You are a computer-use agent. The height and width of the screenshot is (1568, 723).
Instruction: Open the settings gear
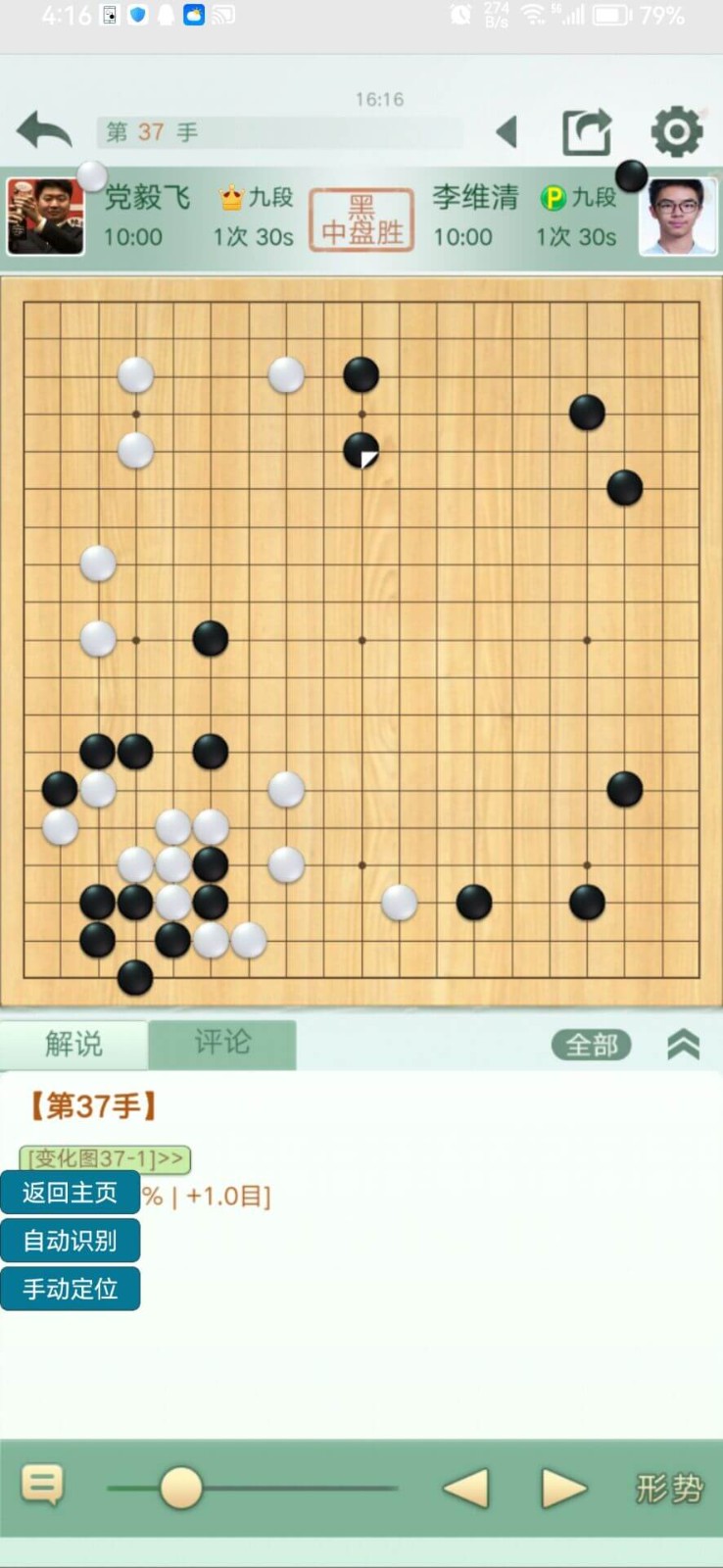tap(677, 131)
